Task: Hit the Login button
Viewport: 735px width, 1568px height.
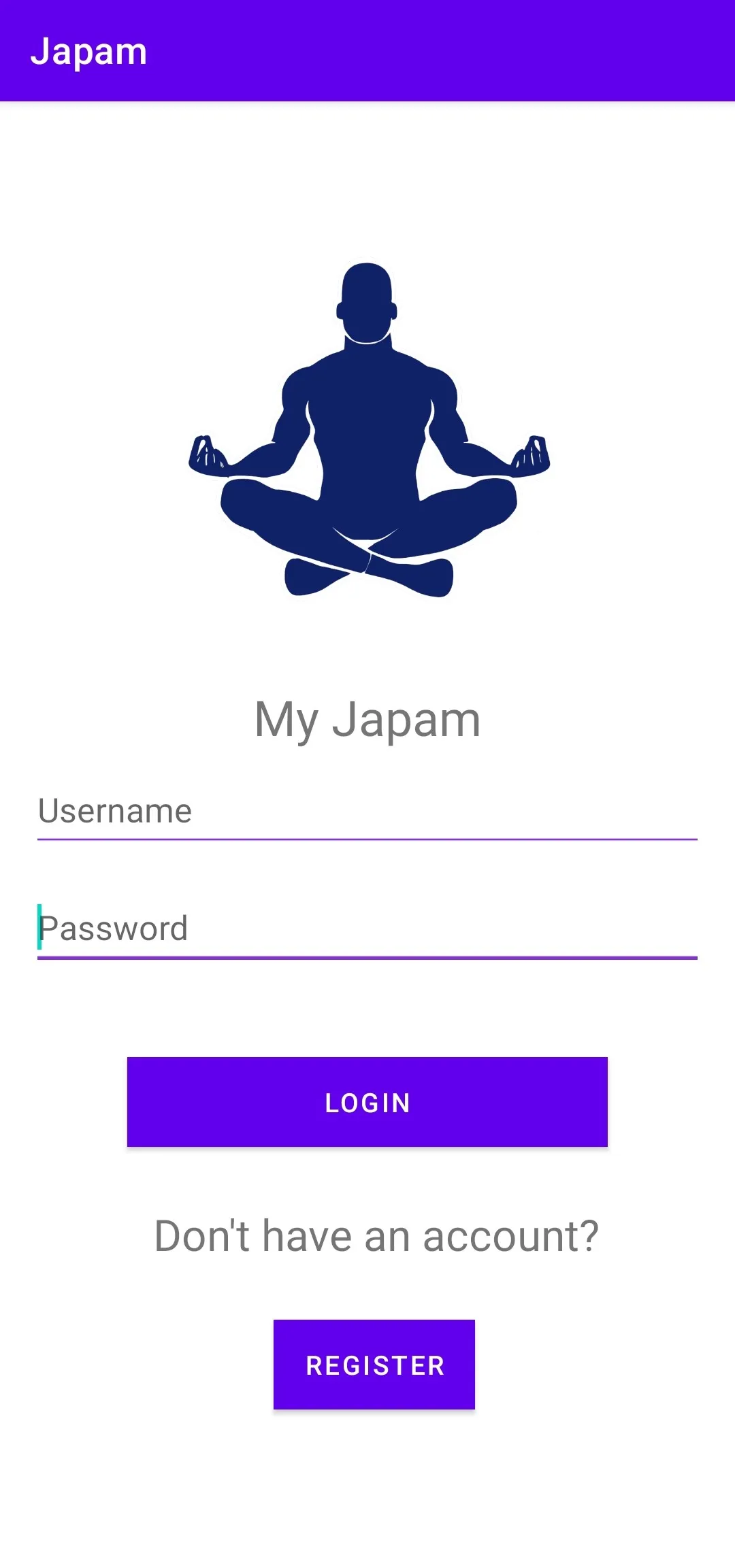Action: tap(367, 1102)
